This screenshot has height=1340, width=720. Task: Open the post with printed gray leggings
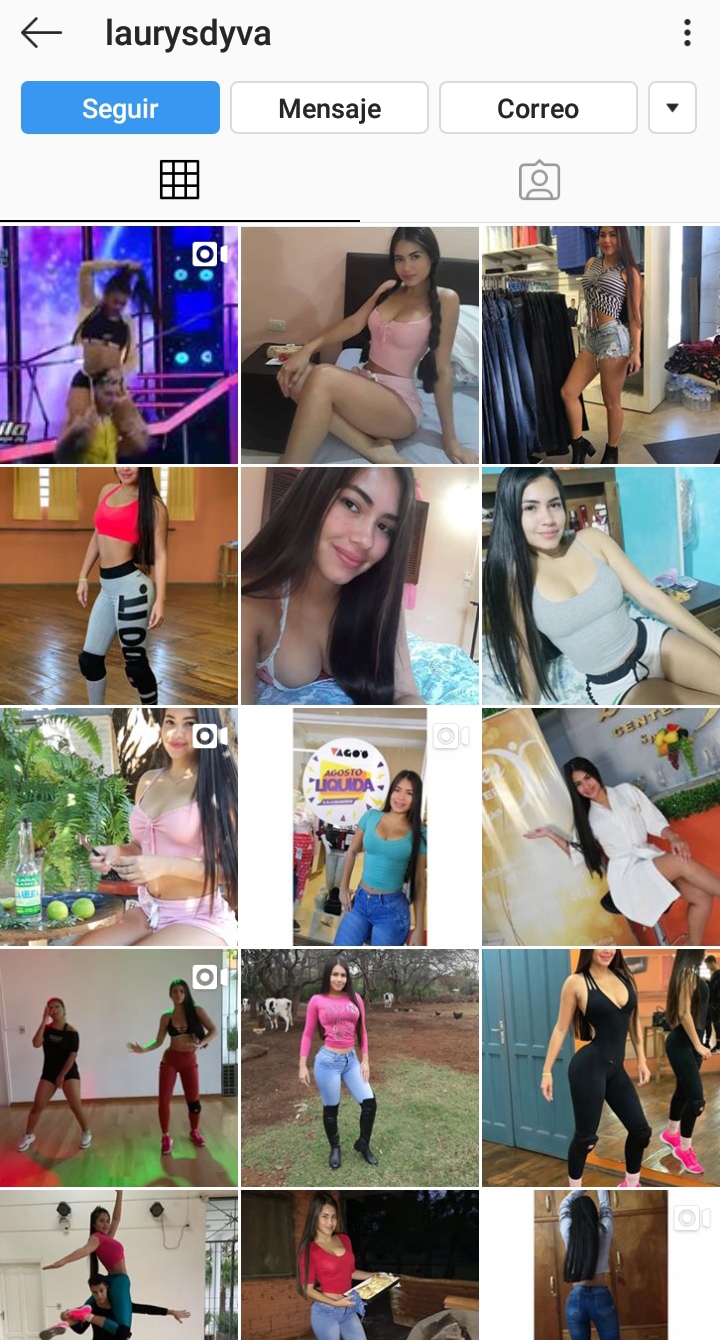coord(119,586)
